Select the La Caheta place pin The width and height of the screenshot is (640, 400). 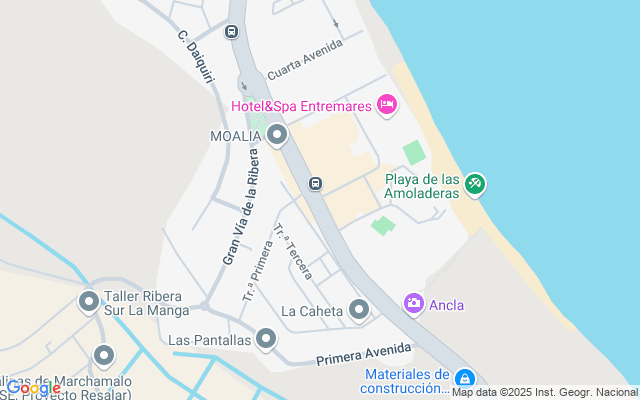359,310
